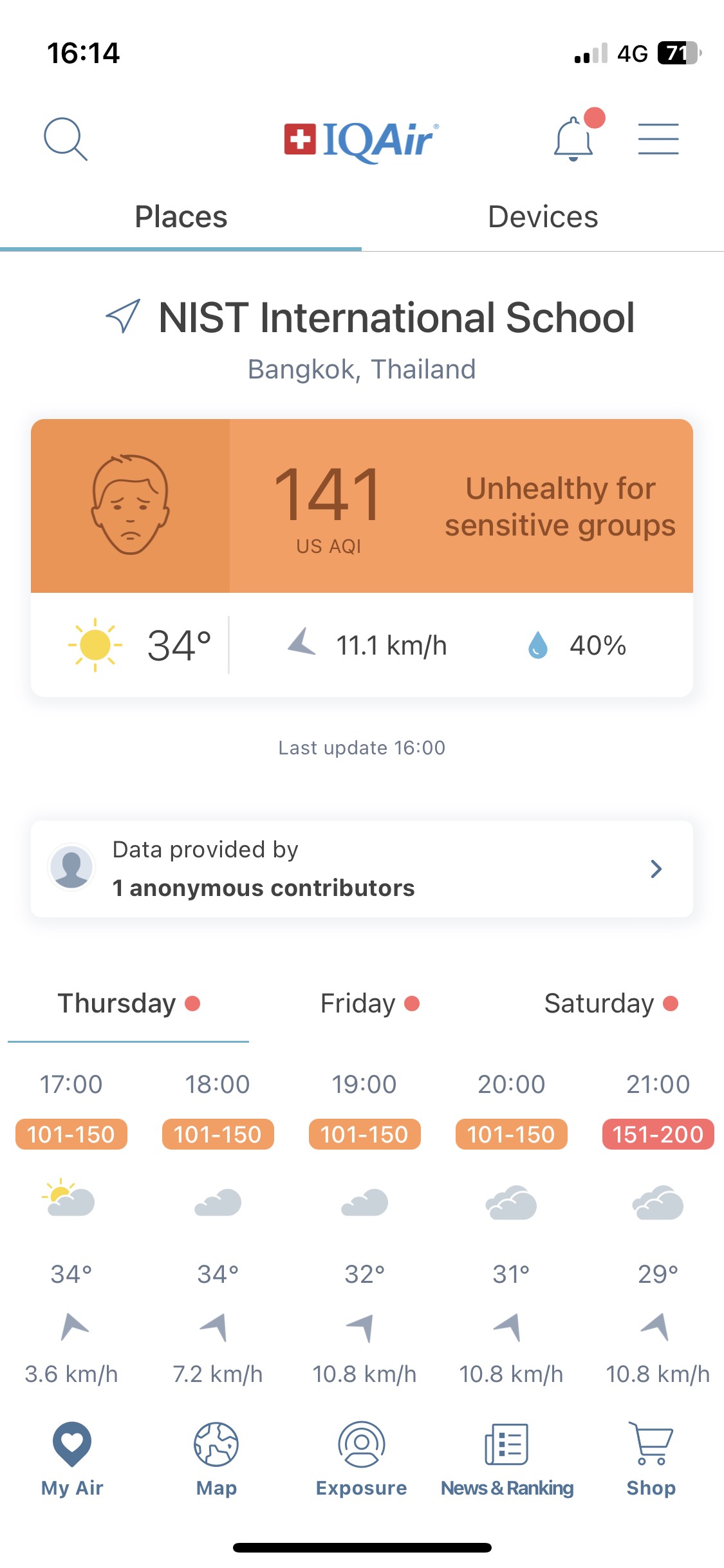Go to the Shop tab
The image size is (724, 1568).
[x=651, y=1459]
